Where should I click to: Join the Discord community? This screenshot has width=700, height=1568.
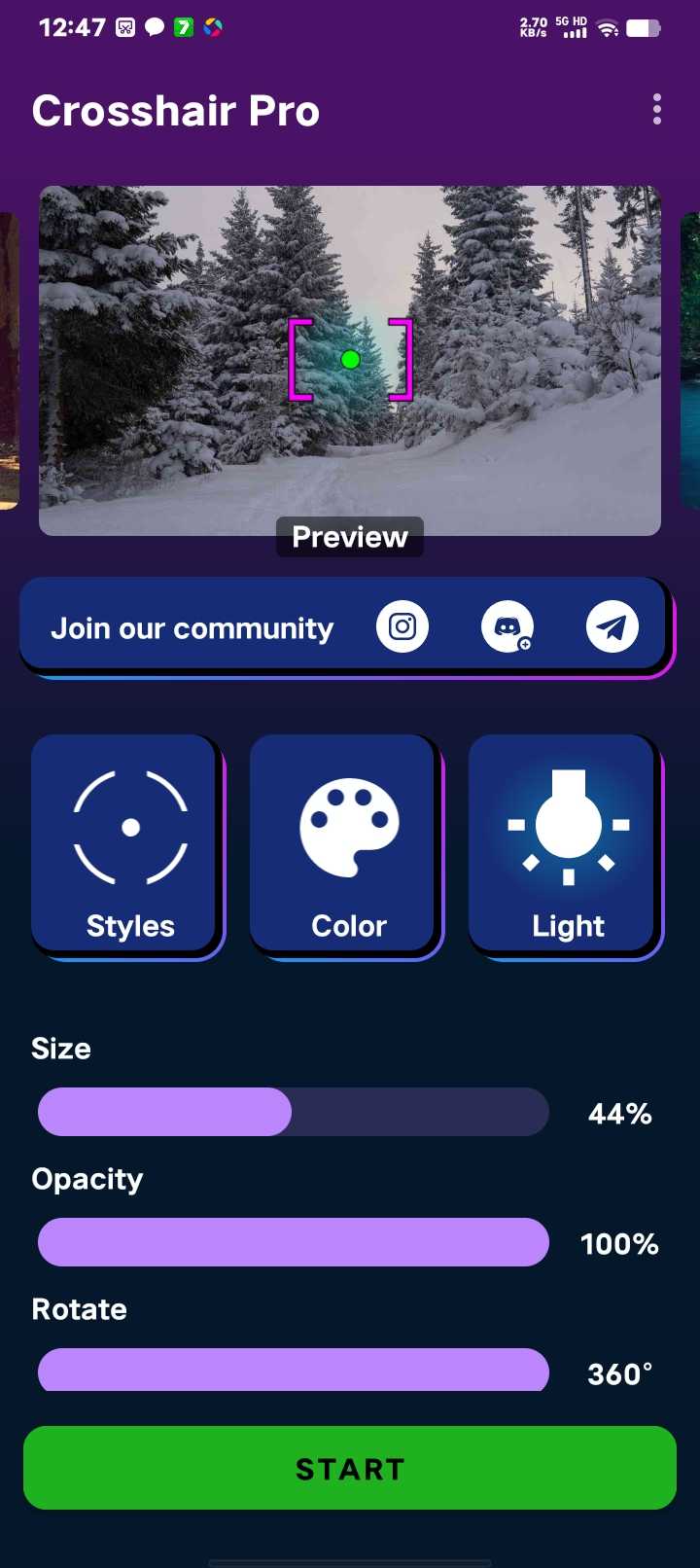[507, 626]
